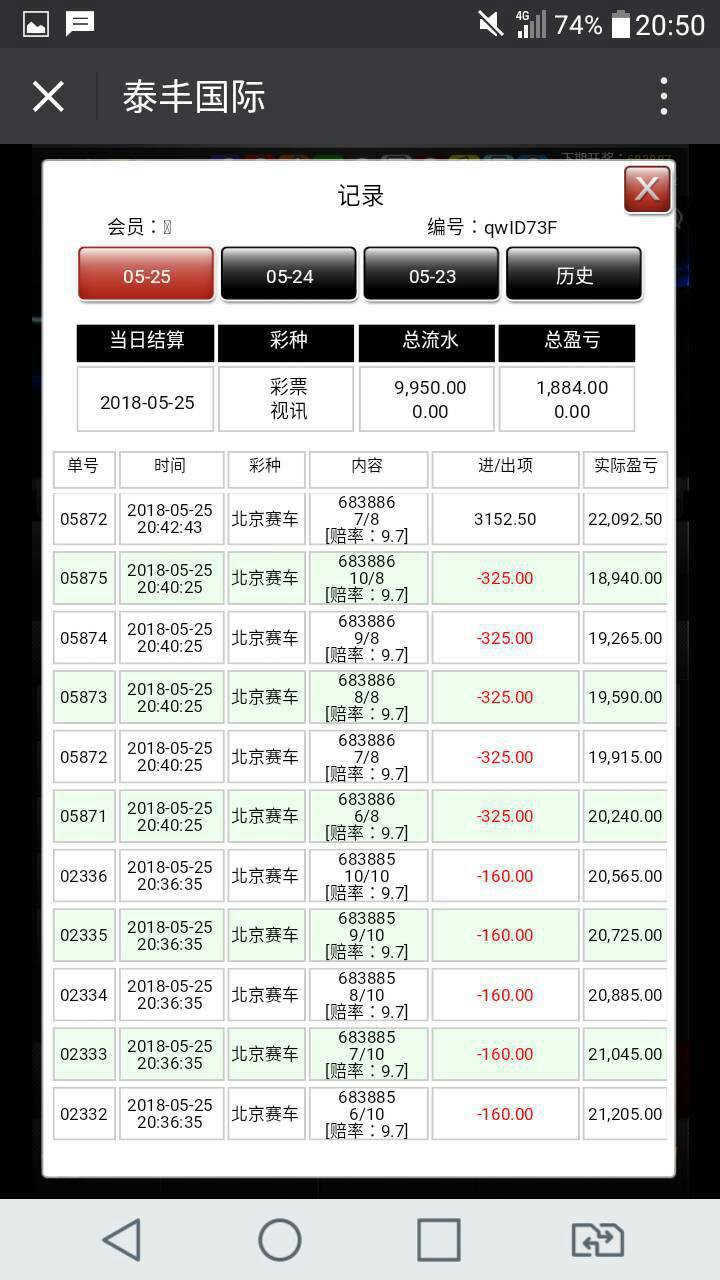Tap the system home button
Screen dimensions: 720x1280
click(x=280, y=1240)
